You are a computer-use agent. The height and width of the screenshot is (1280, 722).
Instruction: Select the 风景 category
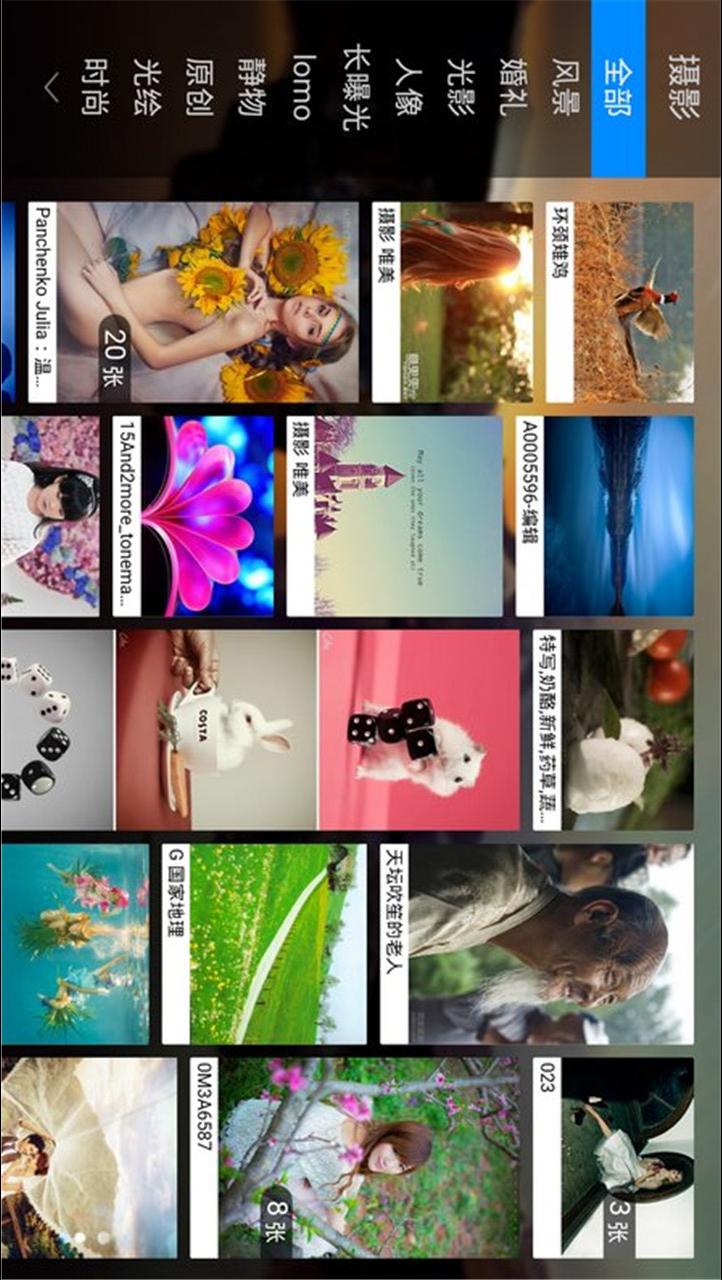point(566,88)
